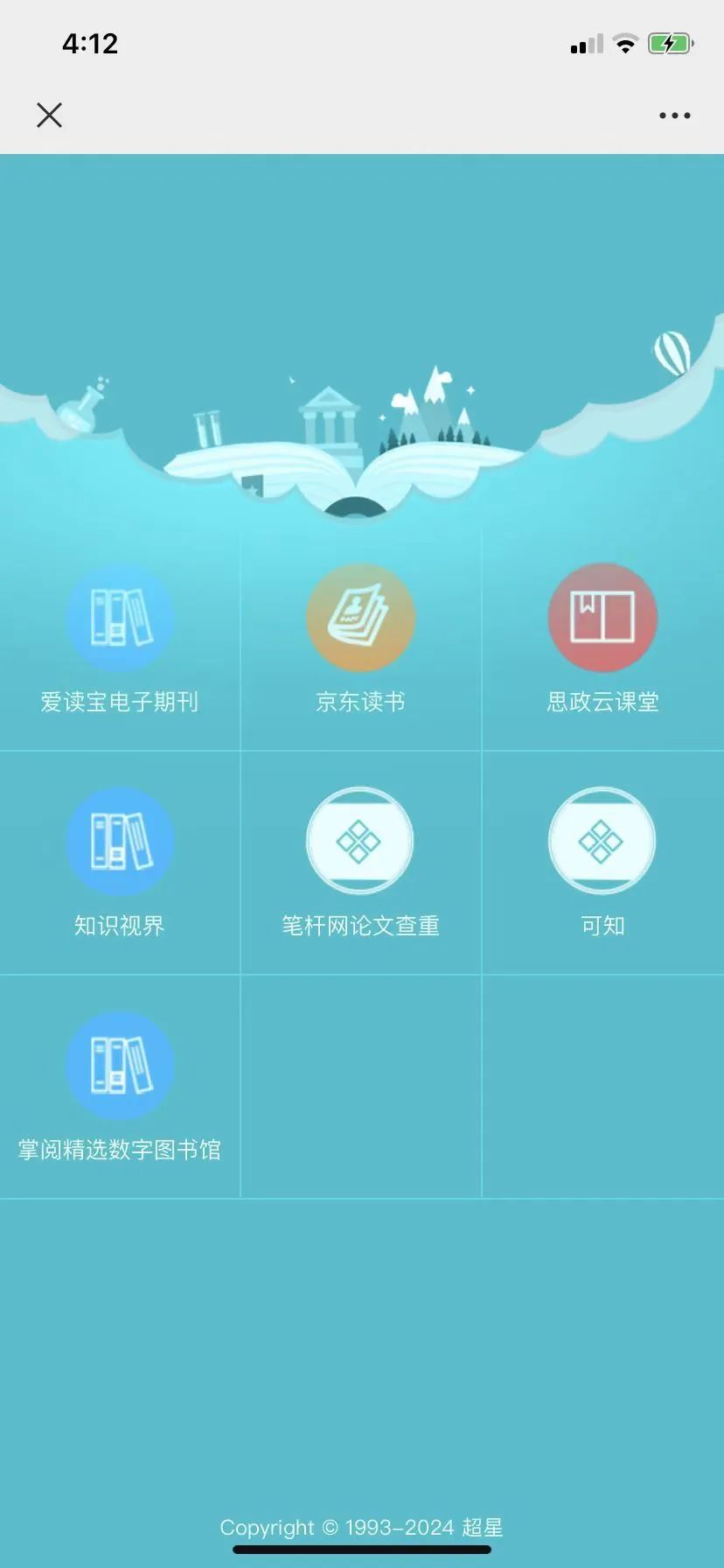Tap the Wi-Fi icon in status bar
This screenshot has width=724, height=1568.
[x=626, y=43]
